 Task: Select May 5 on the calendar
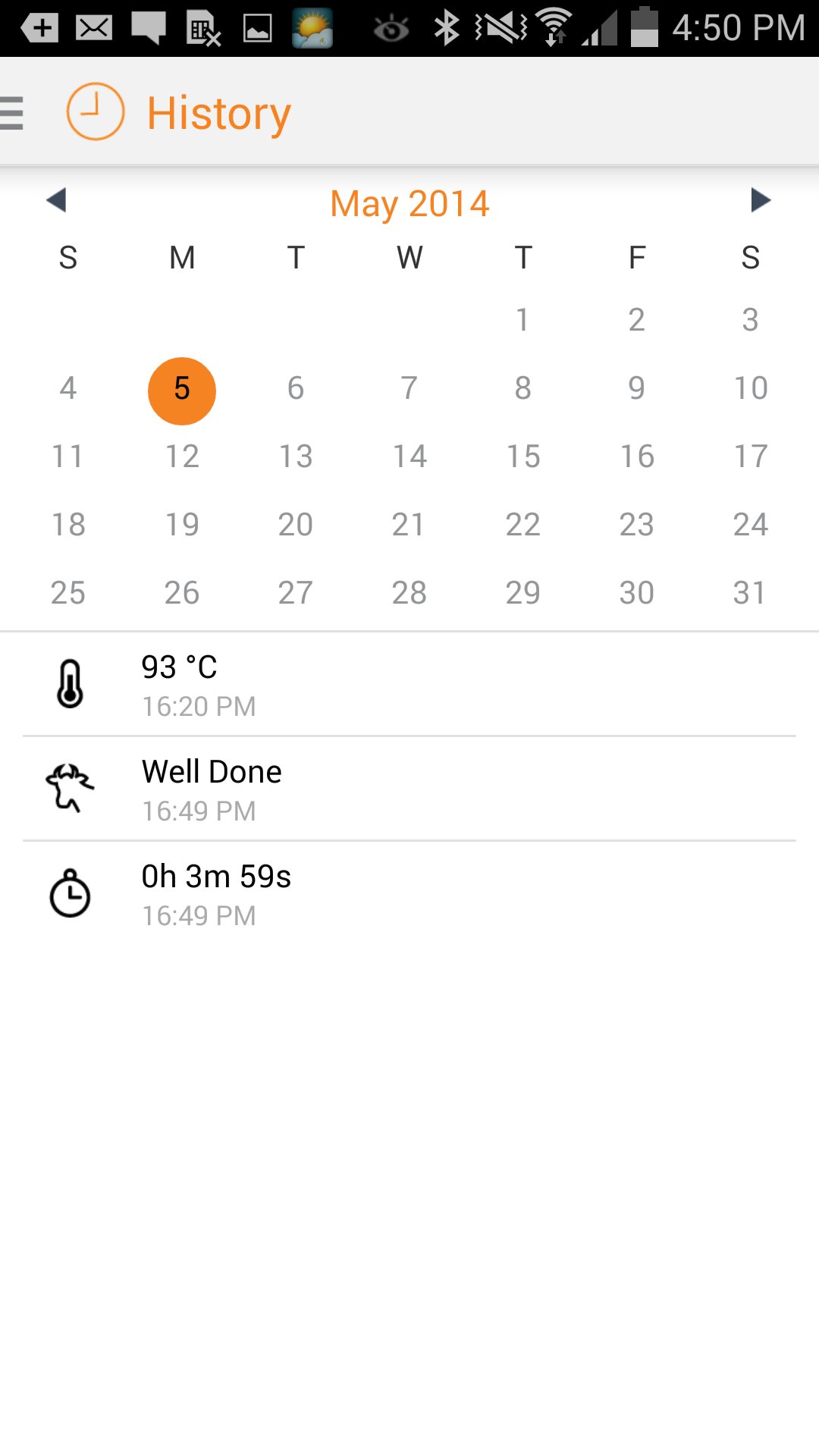tap(182, 390)
